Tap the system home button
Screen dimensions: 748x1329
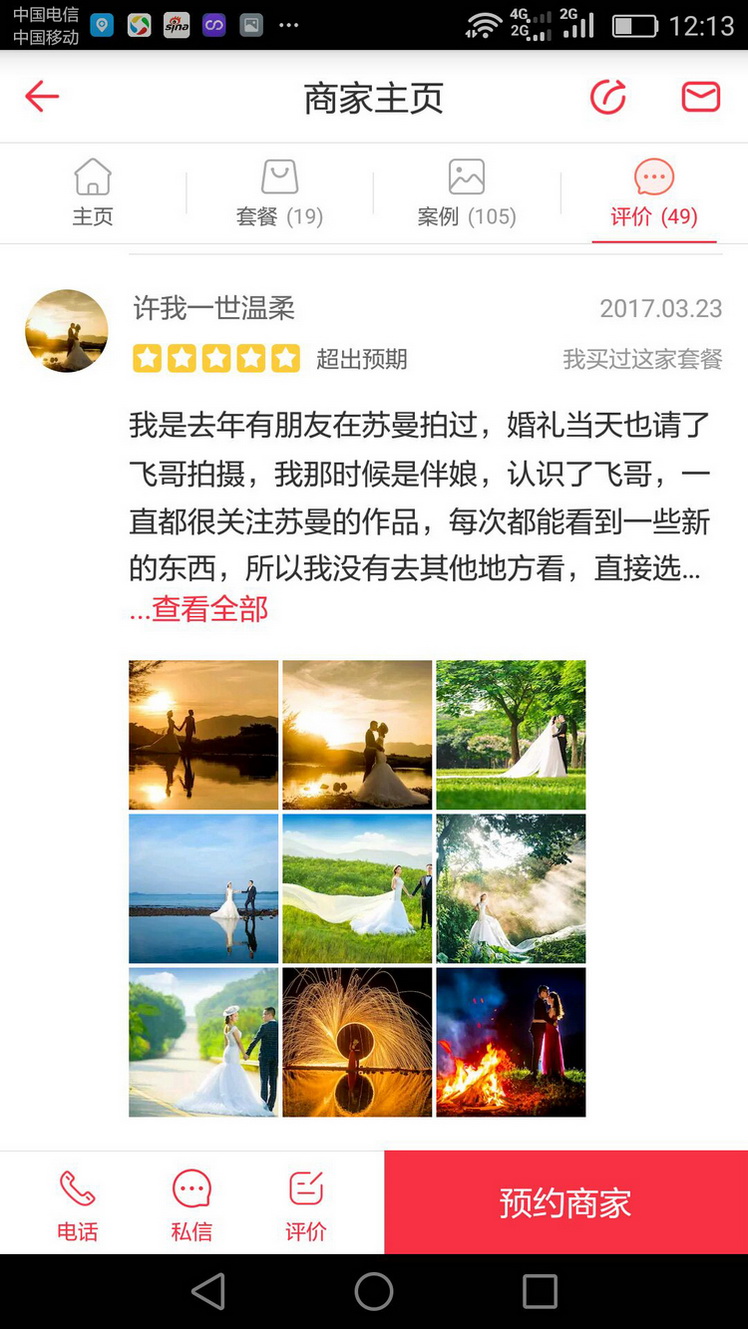point(374,1291)
